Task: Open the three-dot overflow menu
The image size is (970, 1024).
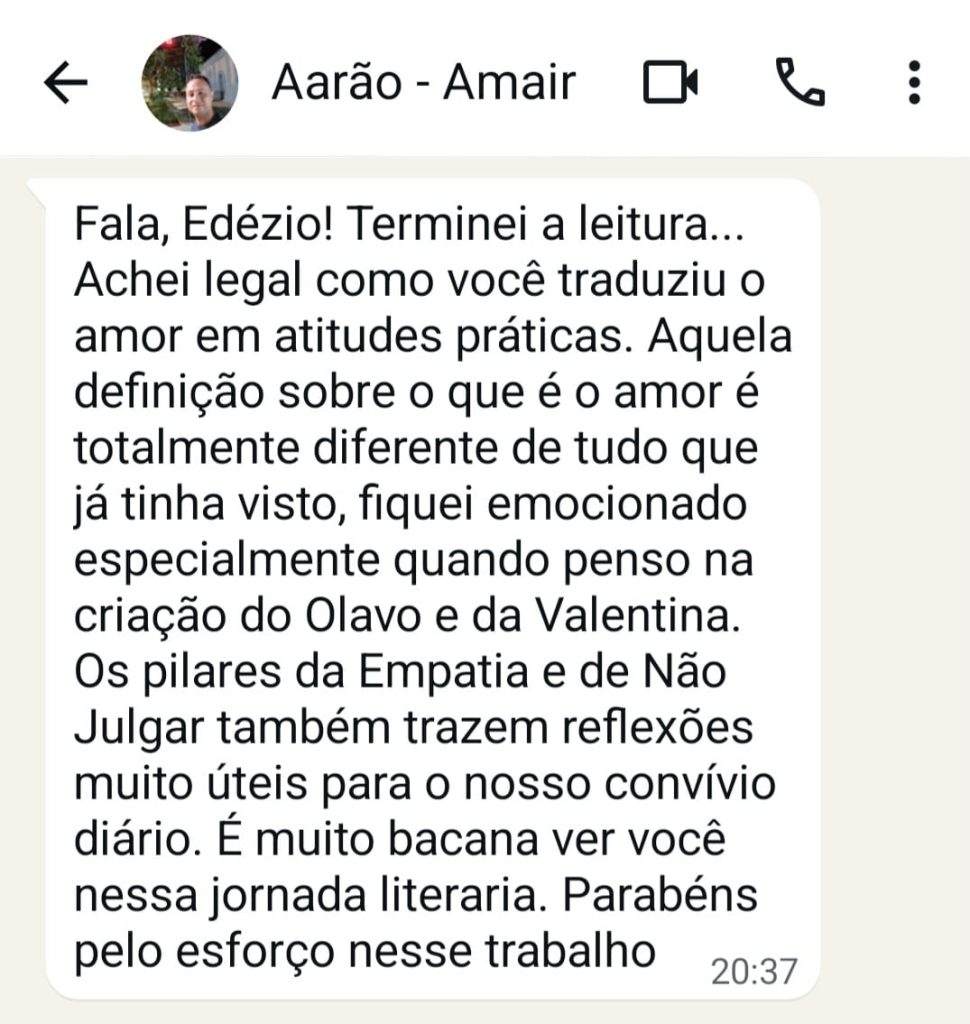Action: [913, 83]
